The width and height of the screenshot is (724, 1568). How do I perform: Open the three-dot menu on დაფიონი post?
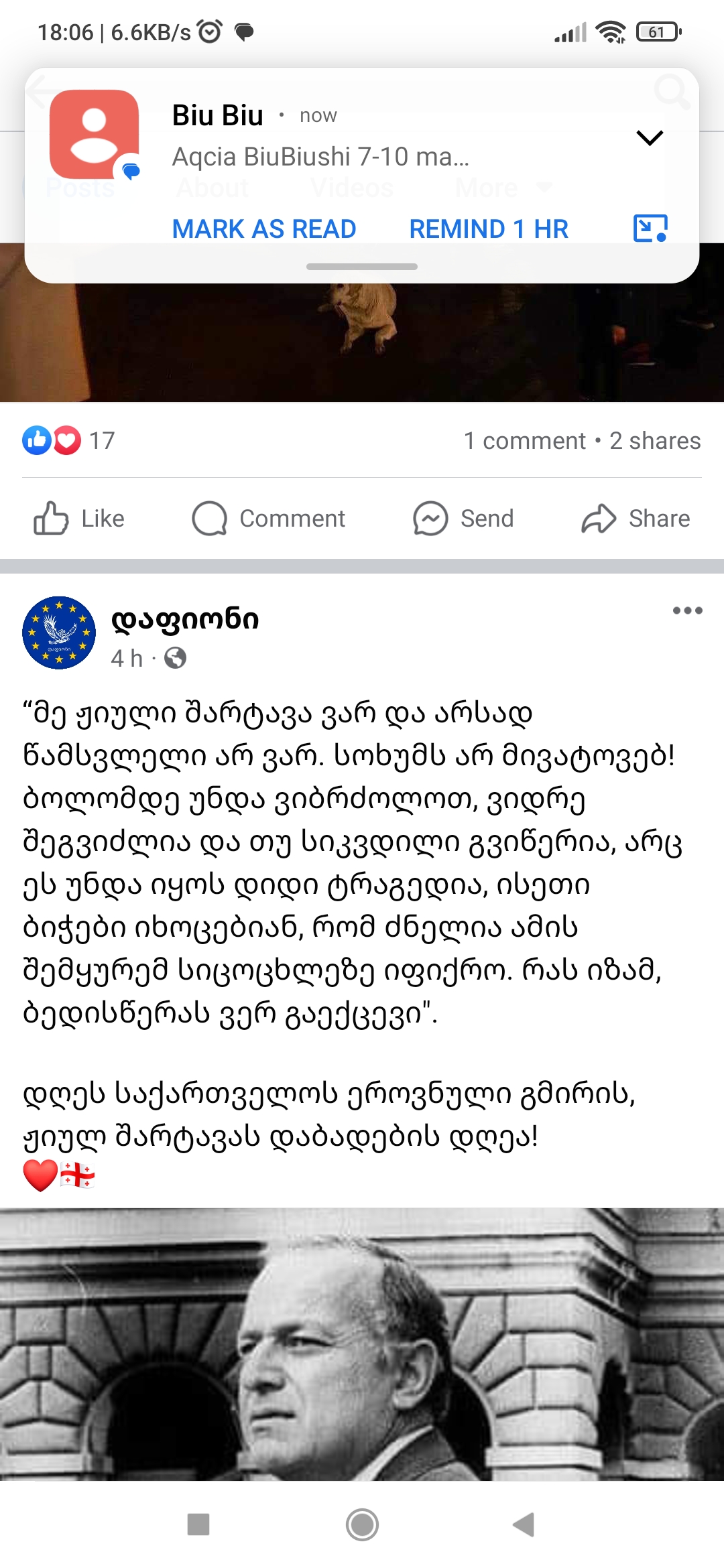(x=687, y=610)
